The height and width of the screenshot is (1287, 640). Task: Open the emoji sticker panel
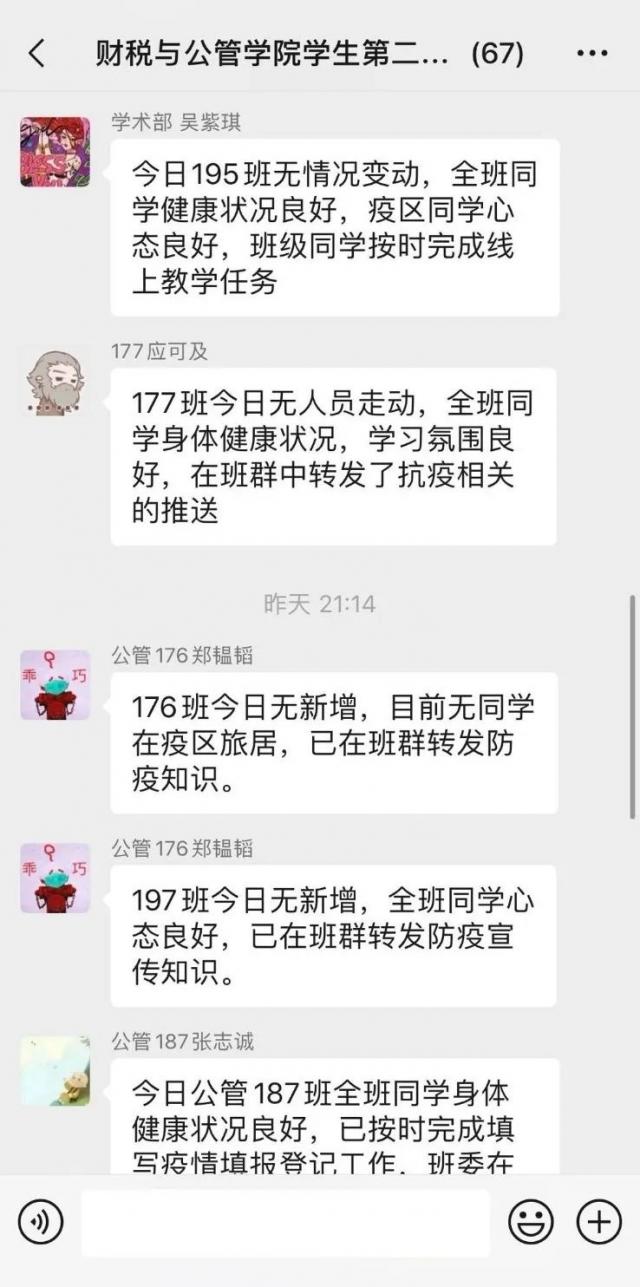click(x=531, y=1221)
